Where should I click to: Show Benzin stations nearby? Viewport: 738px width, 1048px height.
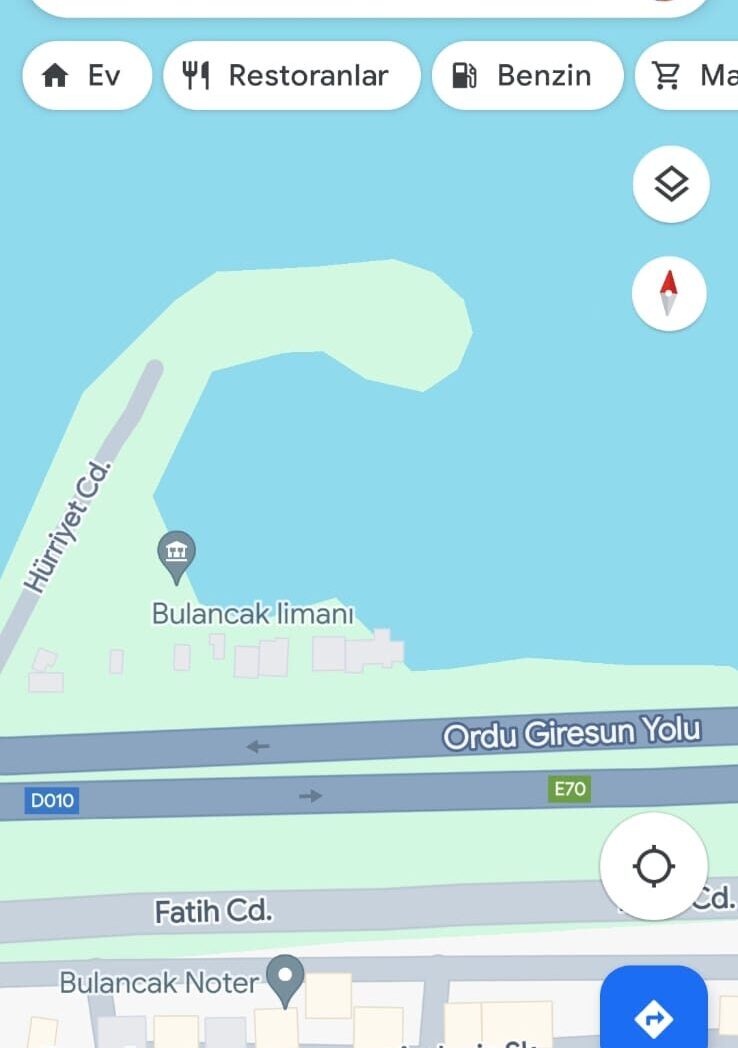point(526,76)
